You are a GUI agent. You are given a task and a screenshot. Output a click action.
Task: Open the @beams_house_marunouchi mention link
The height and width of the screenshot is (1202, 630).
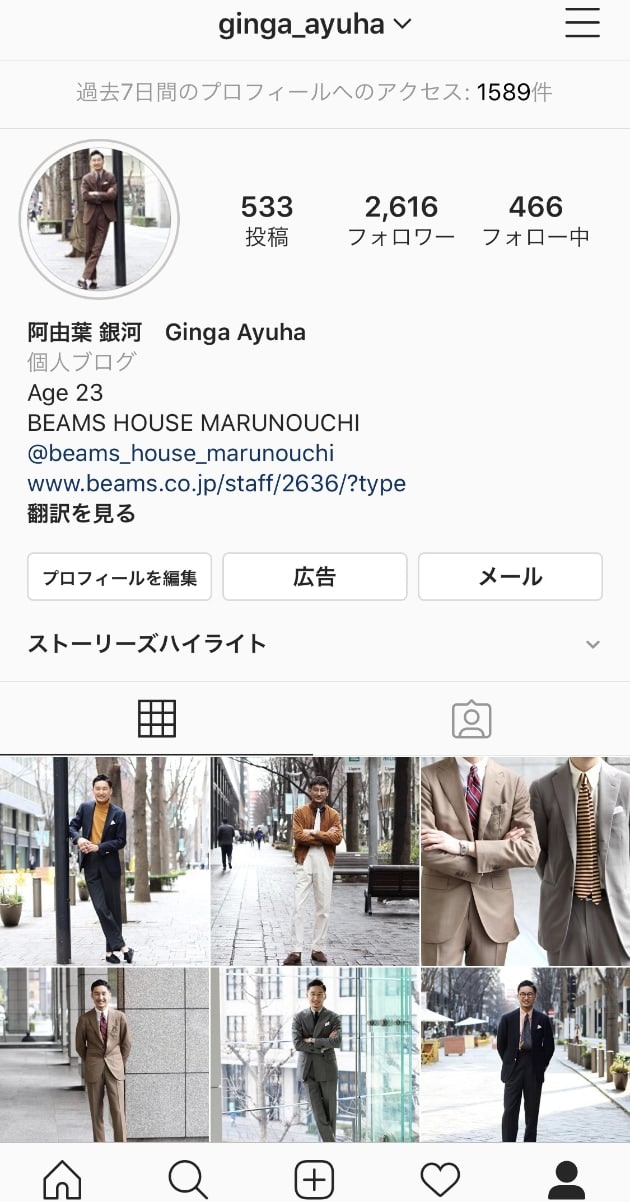click(x=181, y=453)
